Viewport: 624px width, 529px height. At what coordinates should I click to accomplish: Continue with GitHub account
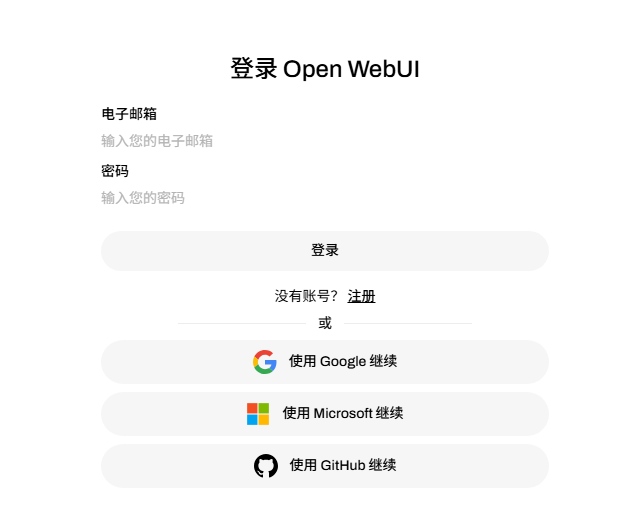324,466
